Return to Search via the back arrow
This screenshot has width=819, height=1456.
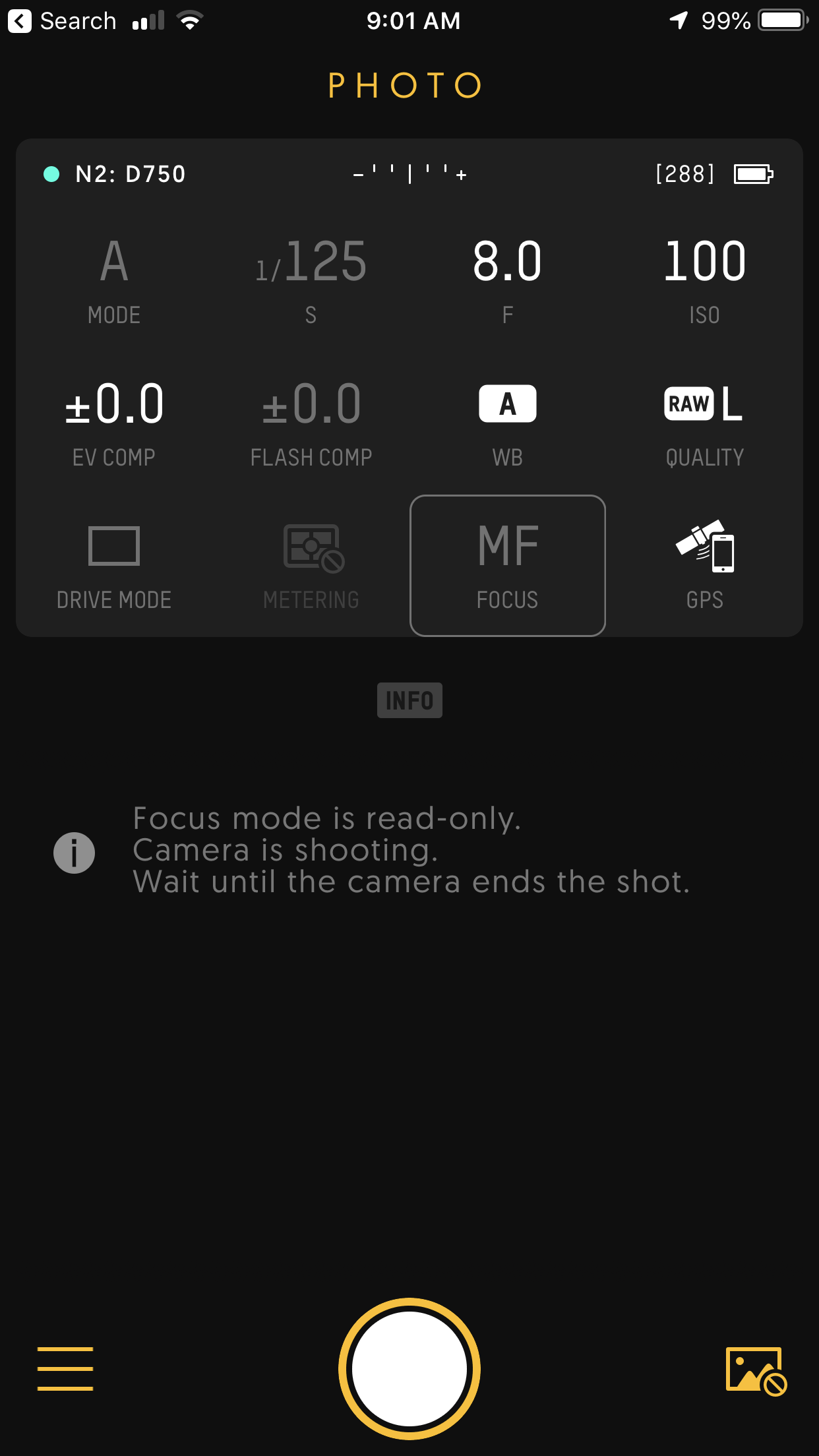20,21
